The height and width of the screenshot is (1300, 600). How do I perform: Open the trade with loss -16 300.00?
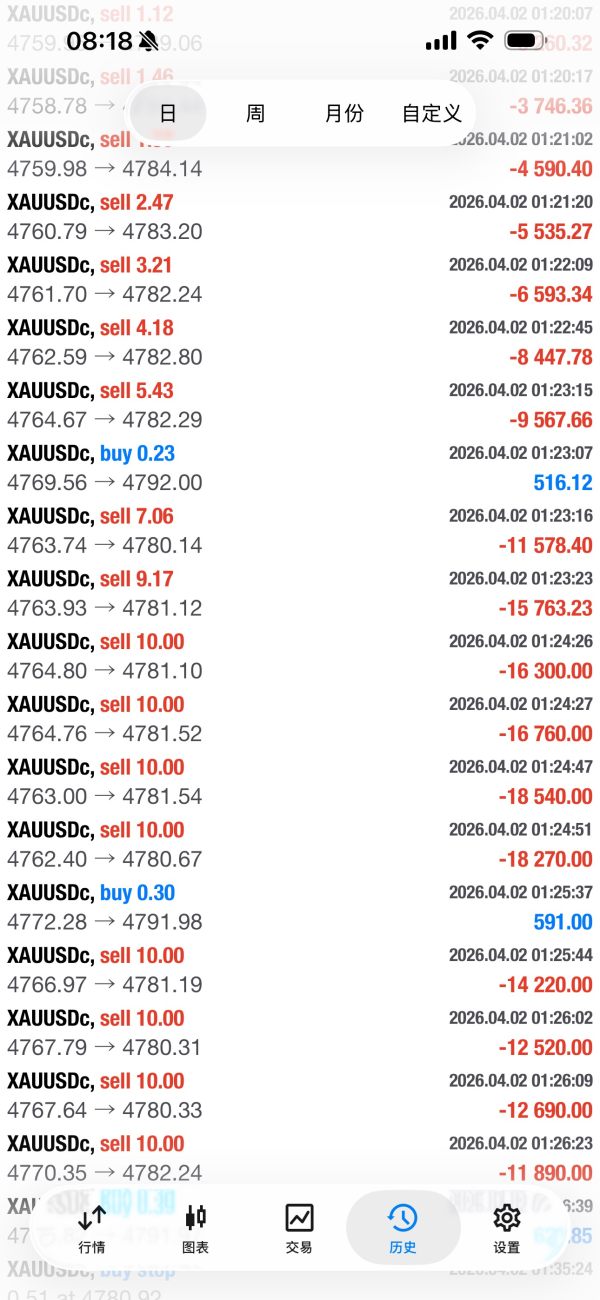click(300, 657)
